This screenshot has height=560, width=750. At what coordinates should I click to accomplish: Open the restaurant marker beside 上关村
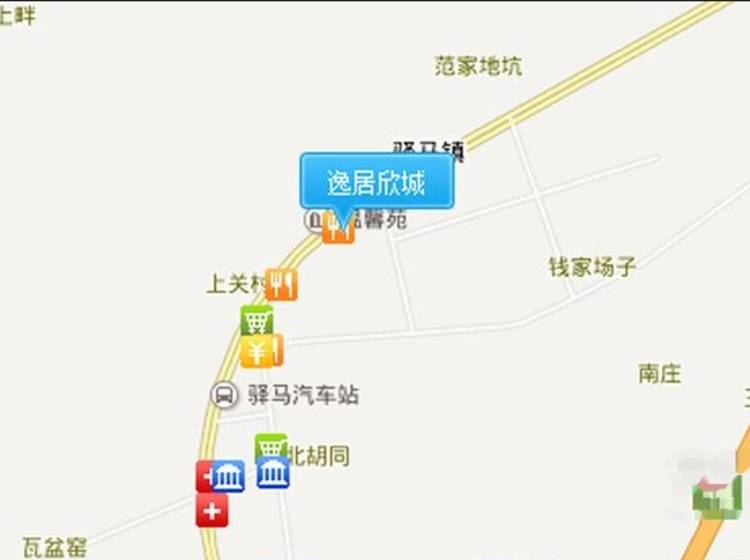(x=282, y=285)
